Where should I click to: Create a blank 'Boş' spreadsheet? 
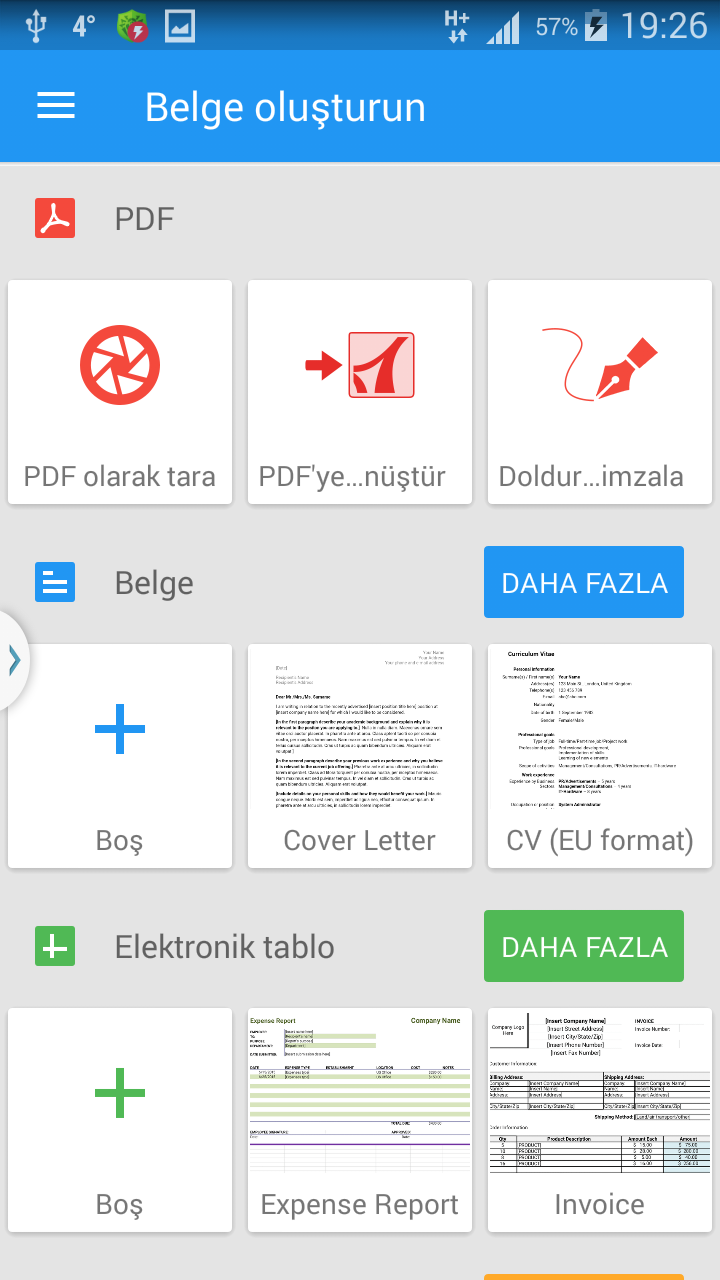coord(120,1120)
